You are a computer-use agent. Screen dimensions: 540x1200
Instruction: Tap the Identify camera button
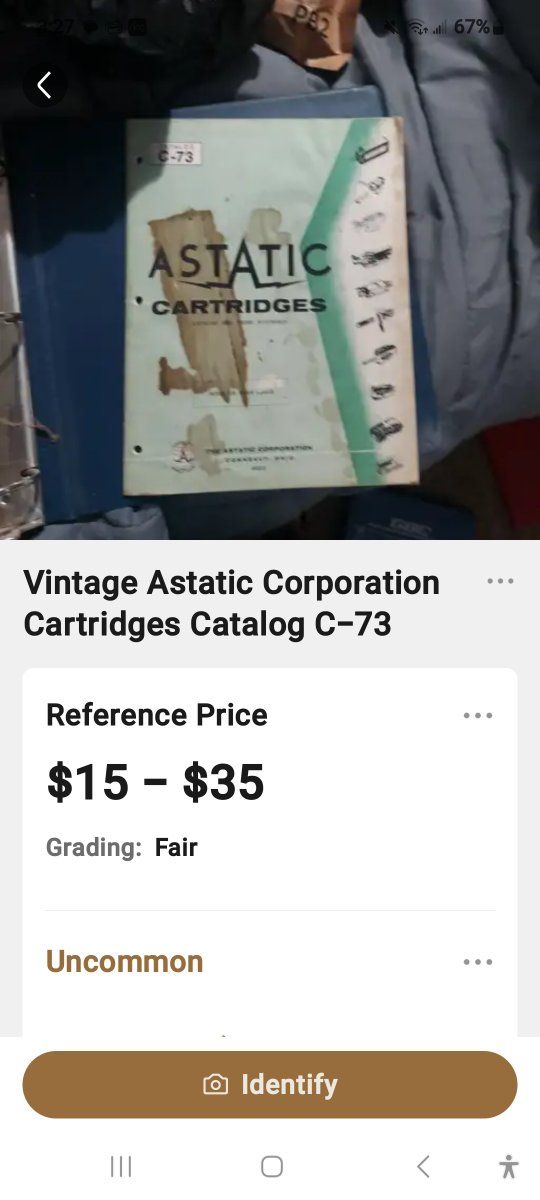click(x=270, y=1085)
